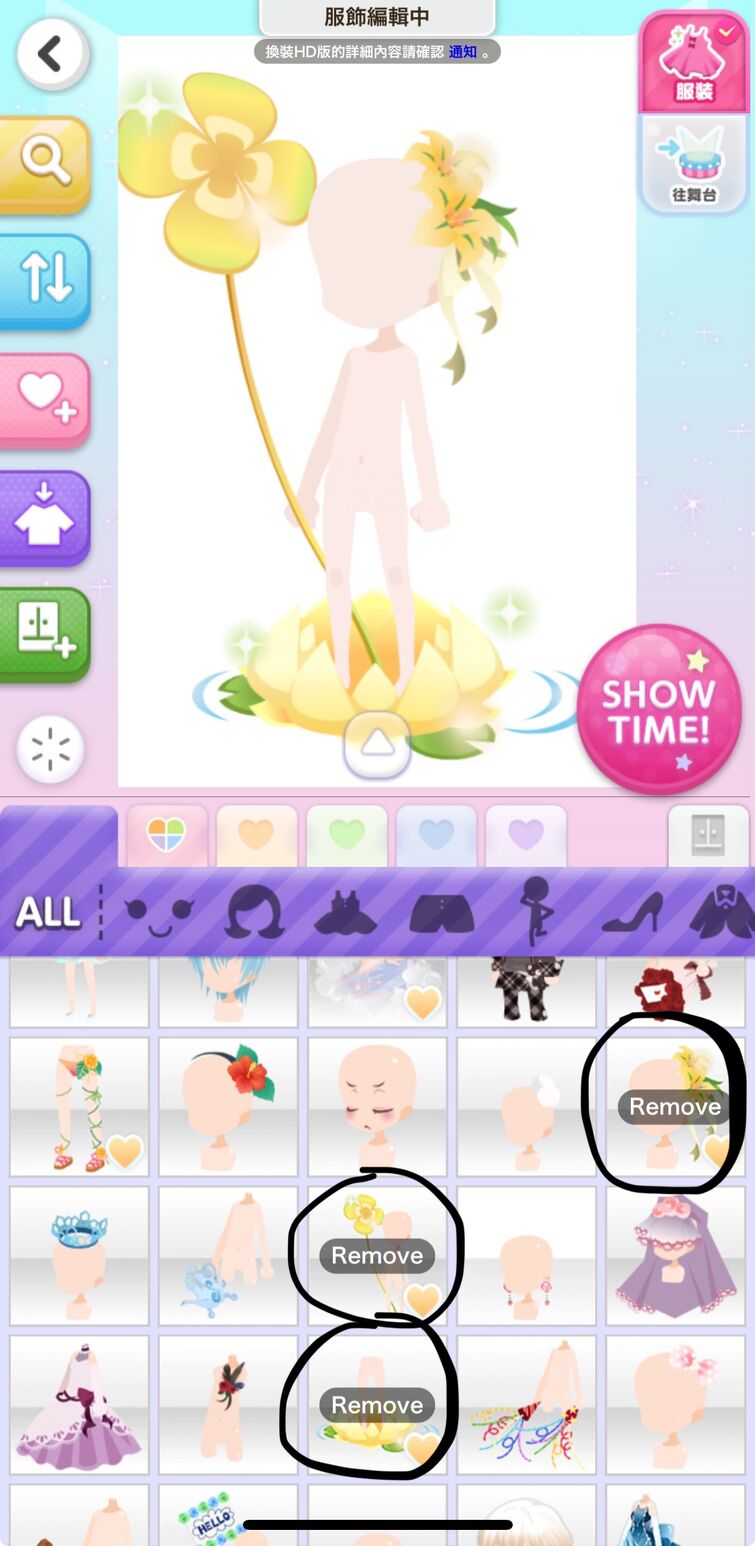Remove the yellow flower stem item
The height and width of the screenshot is (1546, 755).
click(377, 1256)
